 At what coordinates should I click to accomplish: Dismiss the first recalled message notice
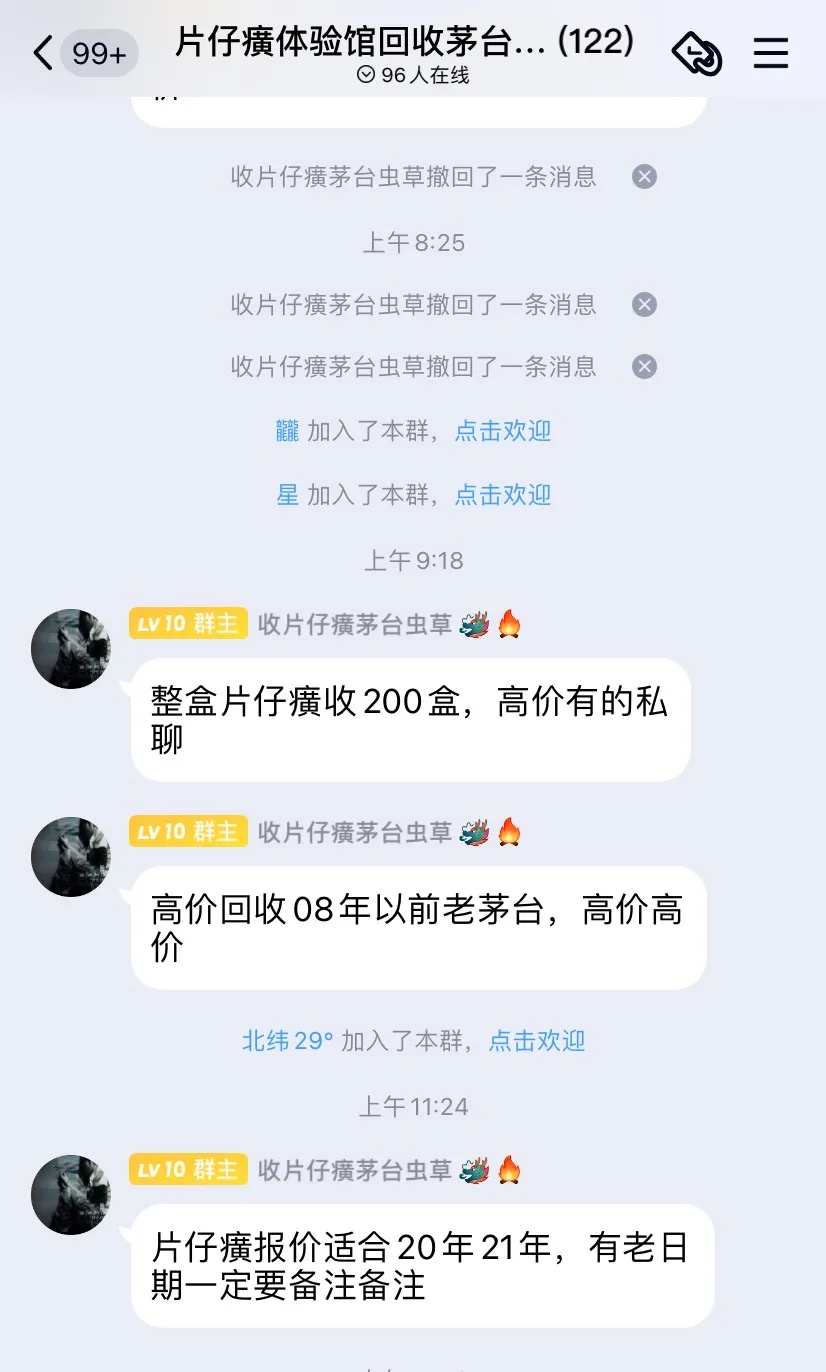coord(645,177)
